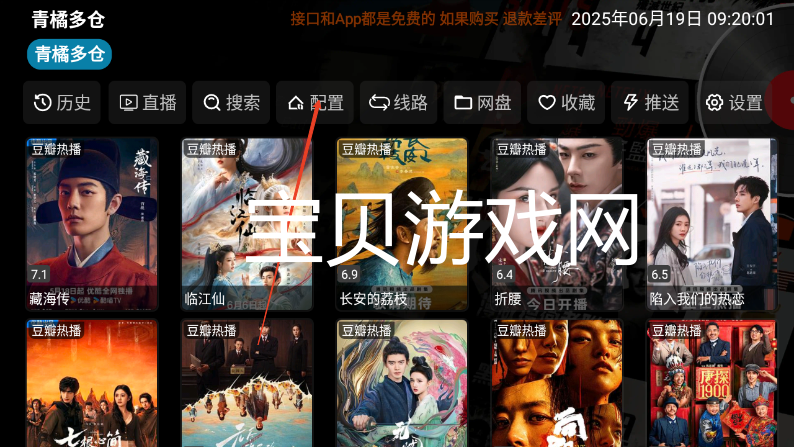Image resolution: width=794 pixels, height=447 pixels.
Task: Open the 长安的荔枝 poster card
Action: (x=402, y=224)
